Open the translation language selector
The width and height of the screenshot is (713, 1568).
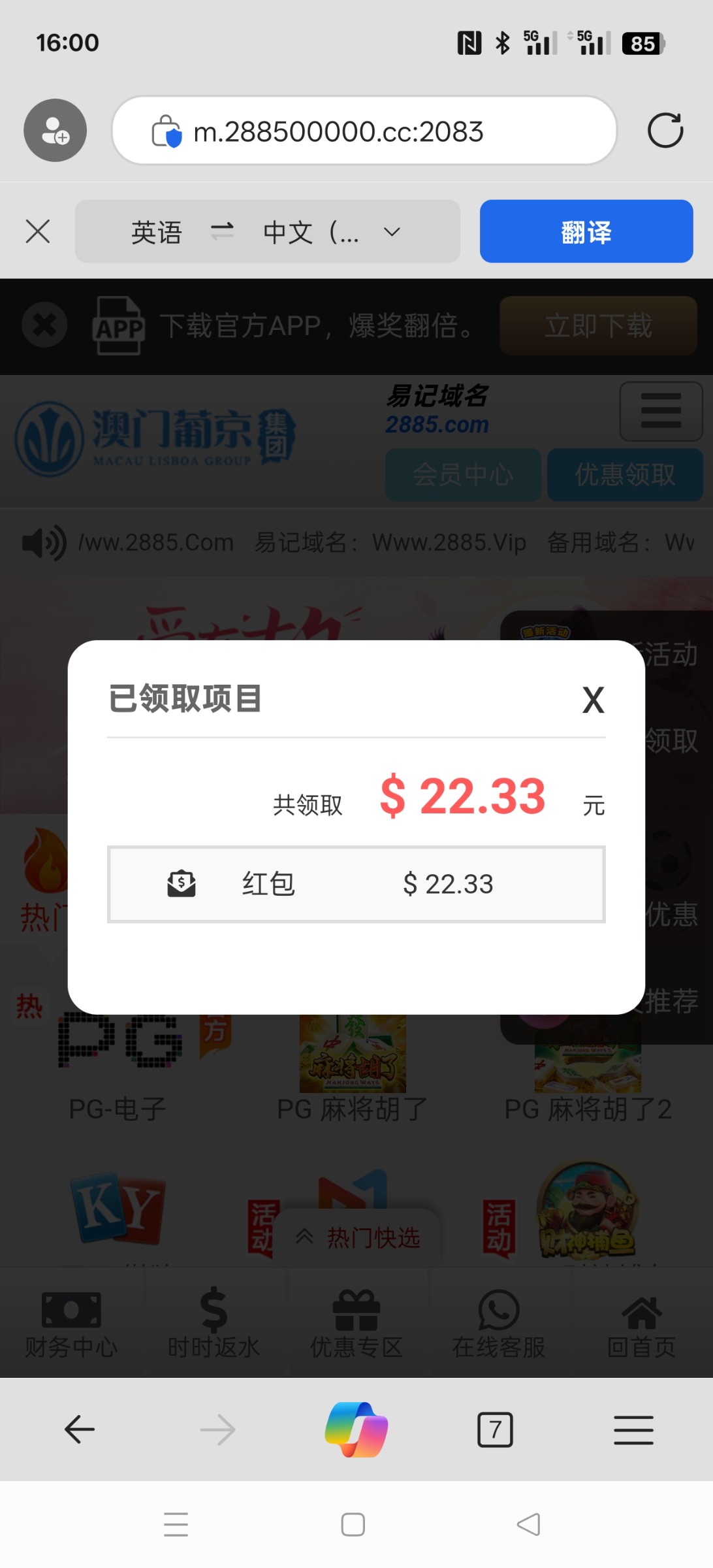[268, 231]
